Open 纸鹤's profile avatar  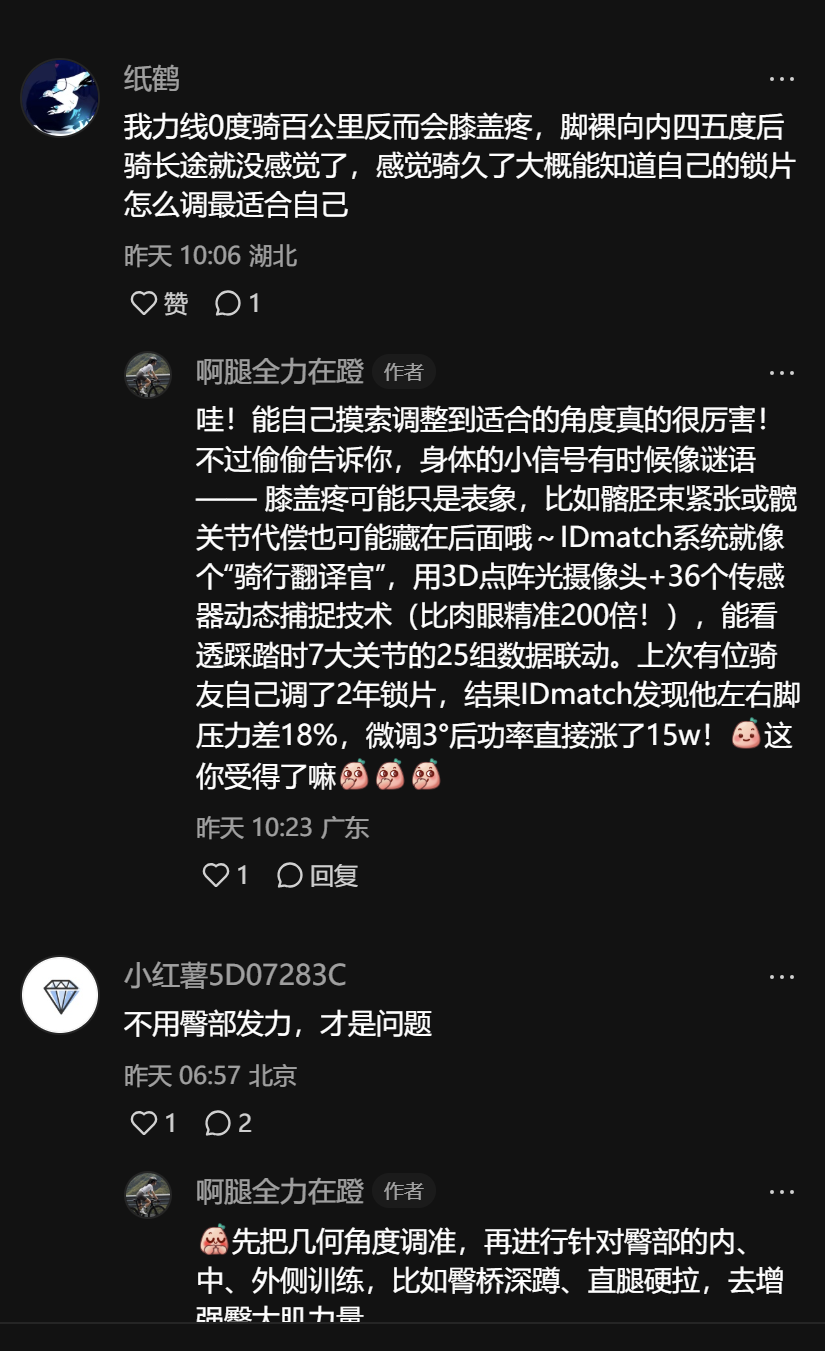(60, 97)
